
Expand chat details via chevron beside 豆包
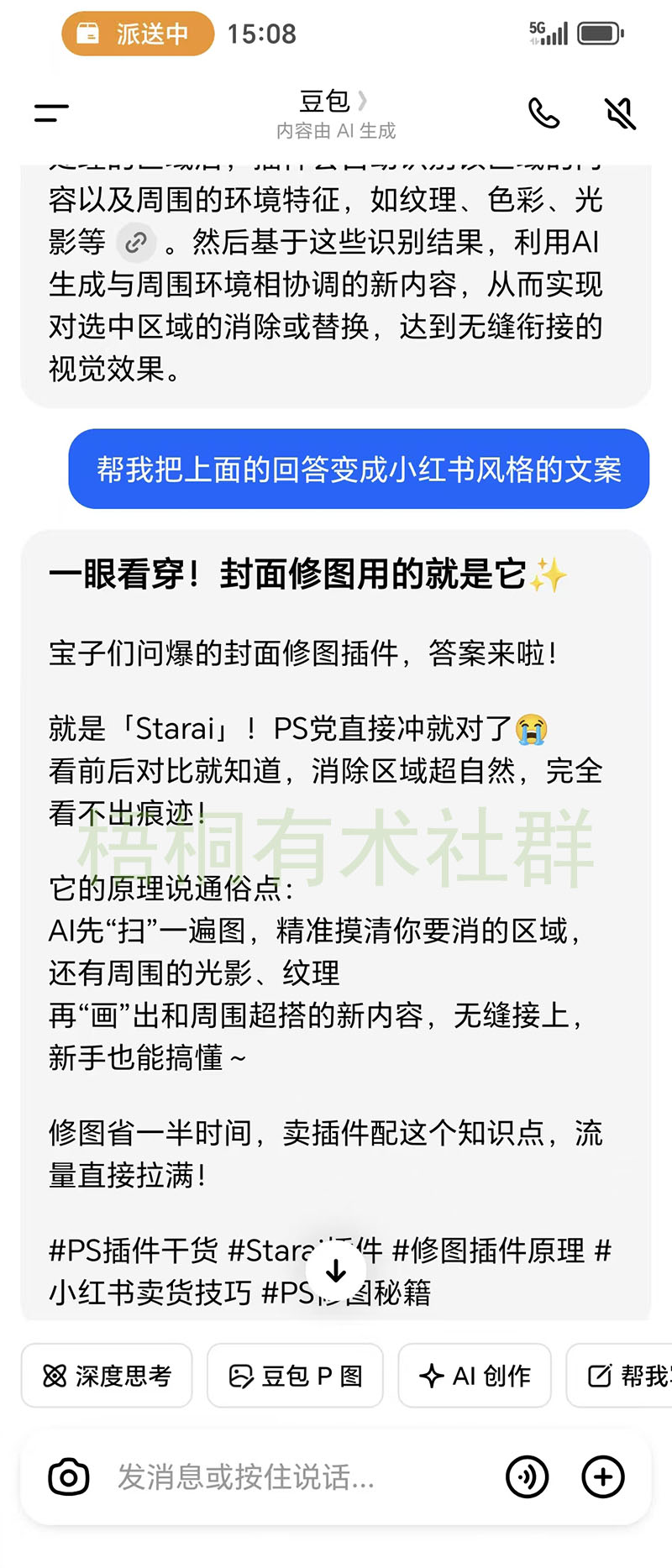(x=363, y=100)
